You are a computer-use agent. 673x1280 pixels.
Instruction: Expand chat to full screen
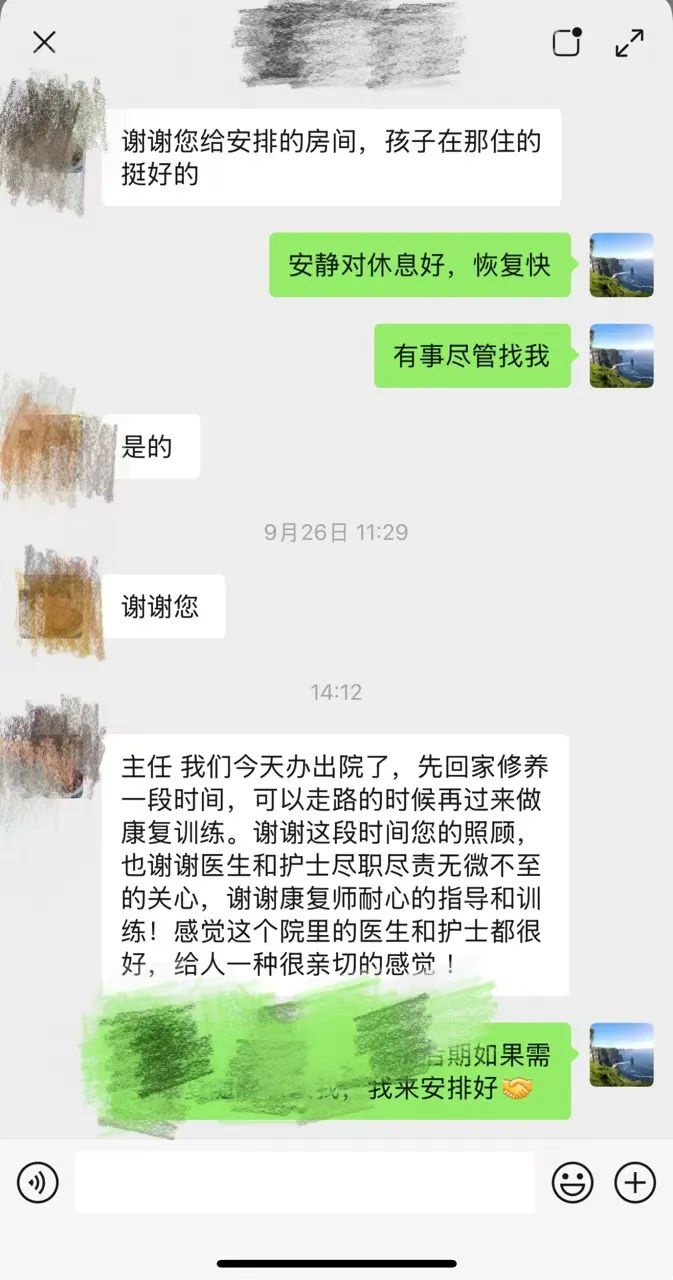629,42
